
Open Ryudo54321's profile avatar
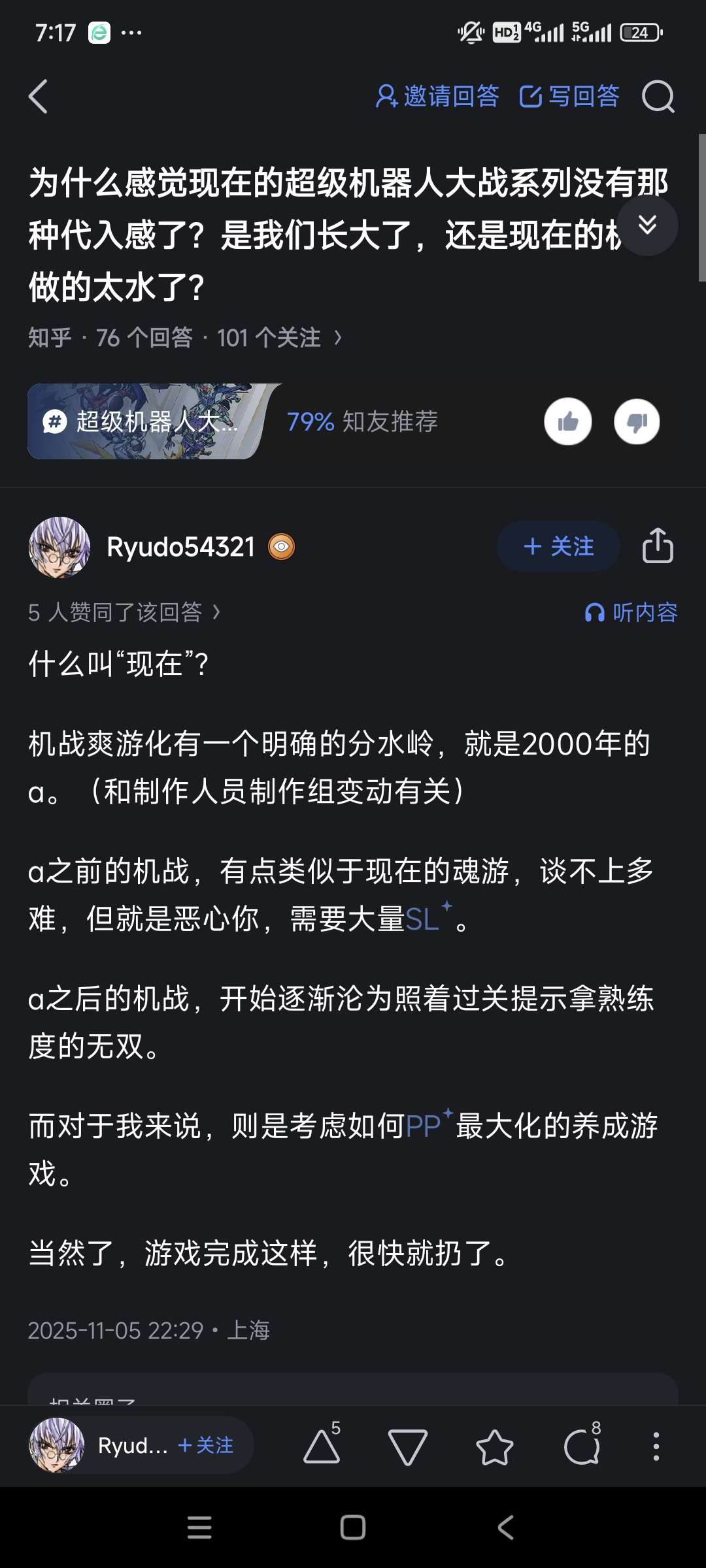click(59, 547)
